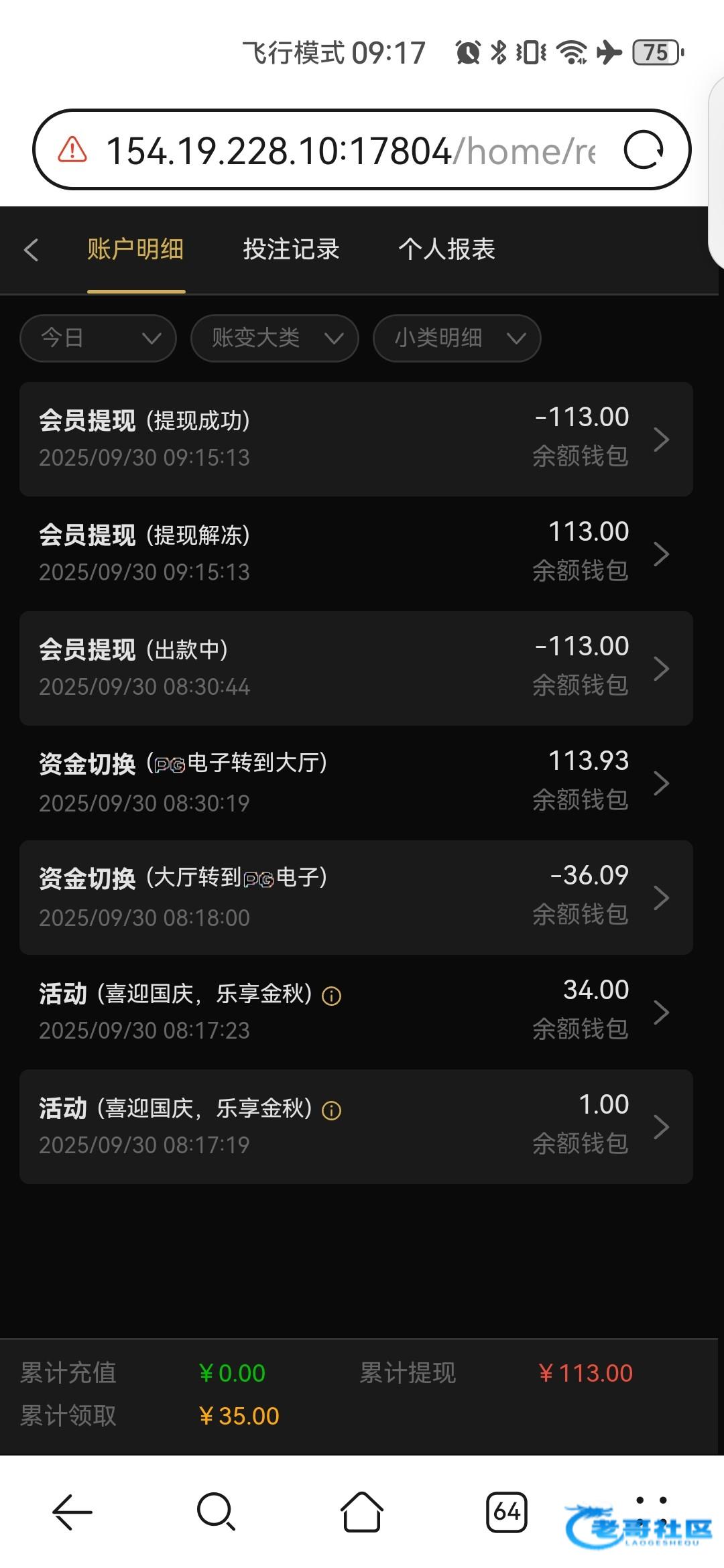Open the 提现解冻 record at 09:15:13
The image size is (724, 1568).
355,553
